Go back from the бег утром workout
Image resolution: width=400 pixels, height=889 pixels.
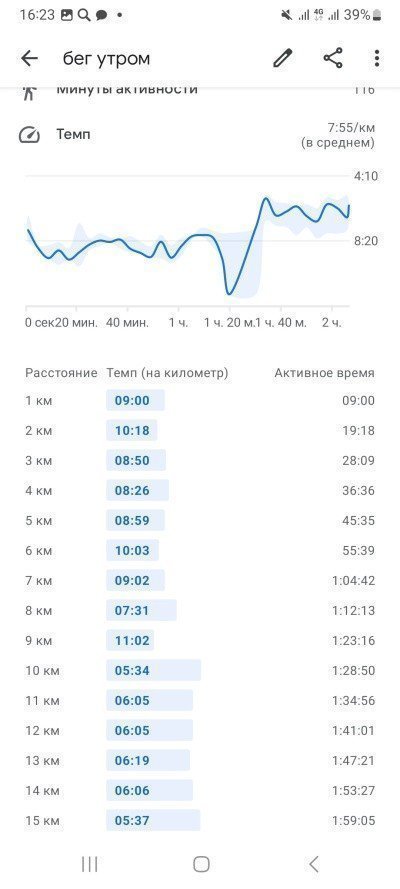(x=29, y=58)
